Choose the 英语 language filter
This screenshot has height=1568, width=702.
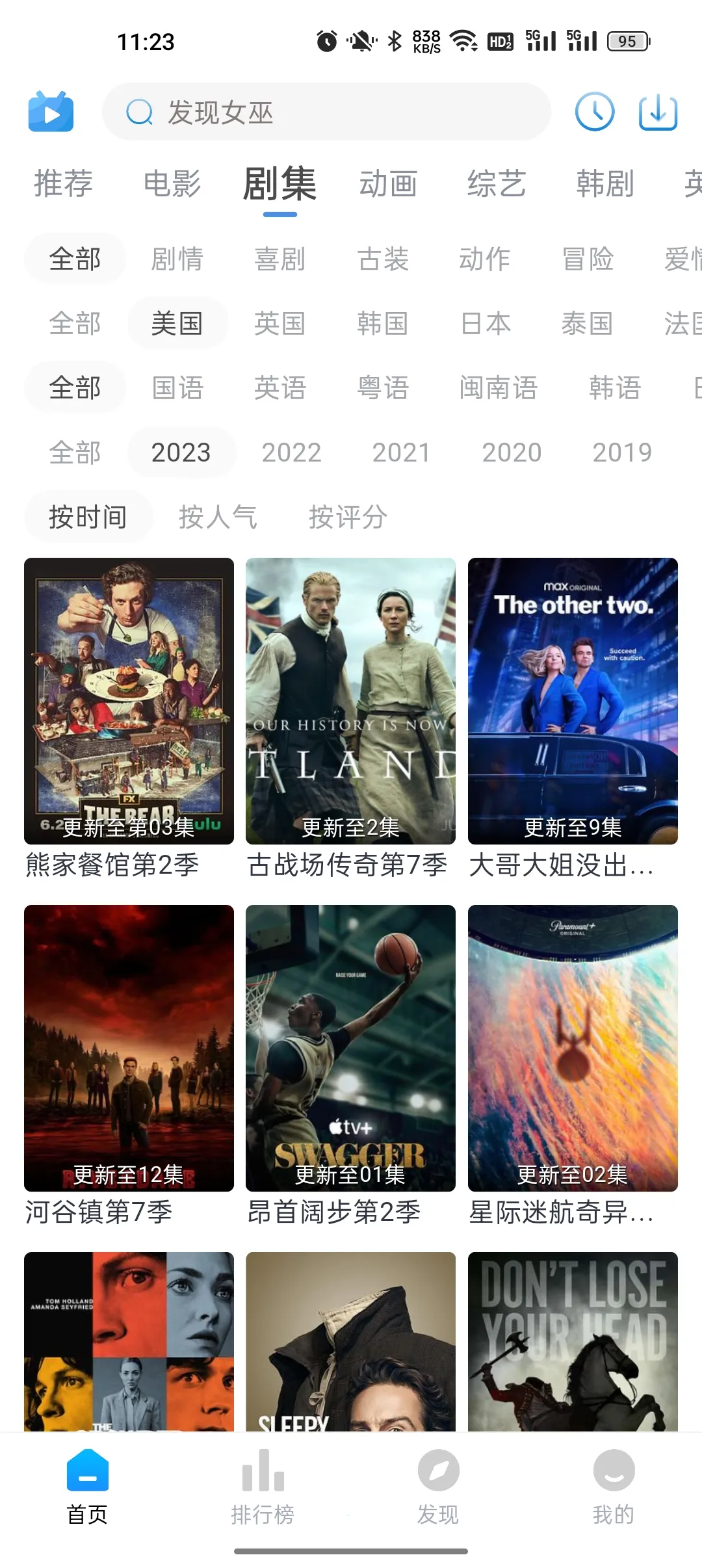point(279,388)
